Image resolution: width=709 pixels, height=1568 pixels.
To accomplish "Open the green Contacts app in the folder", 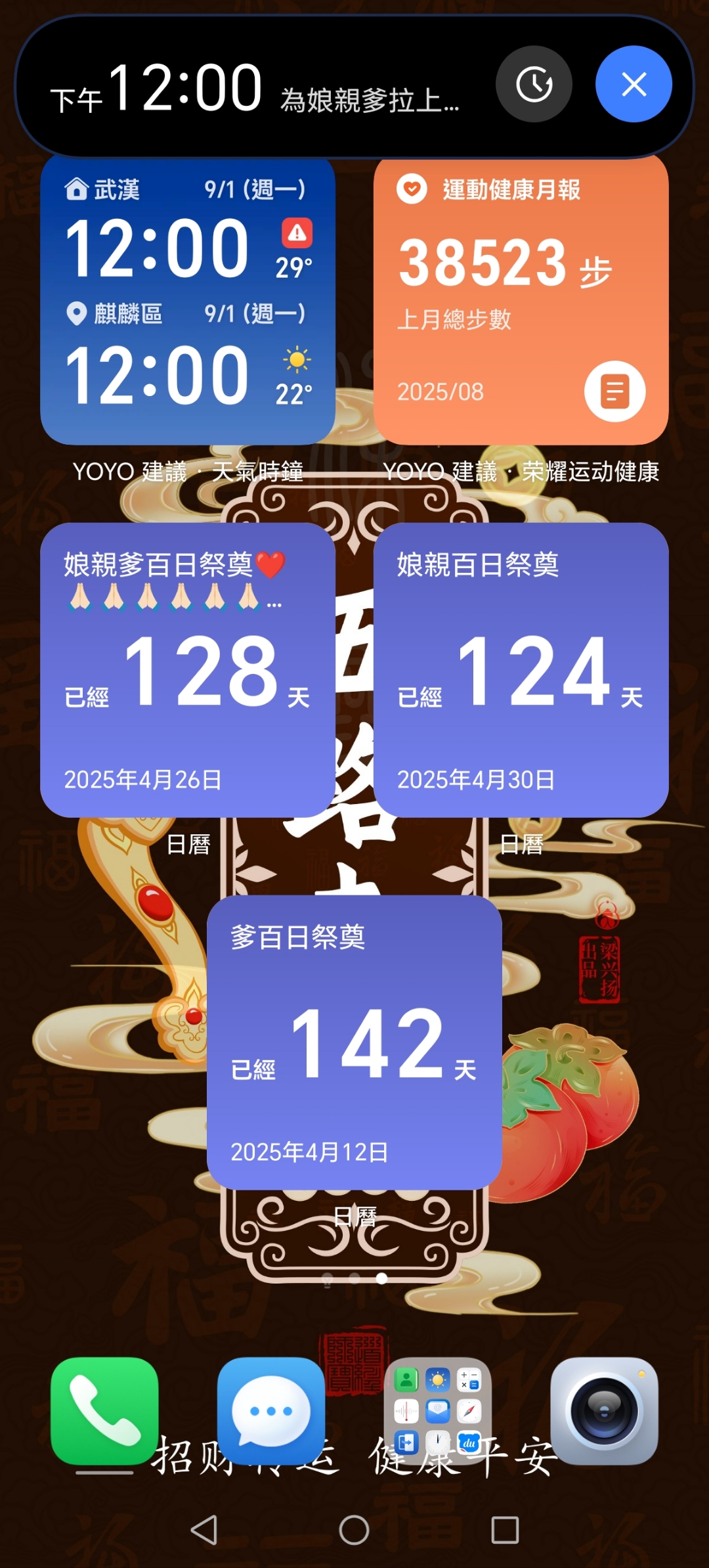I will (x=407, y=1380).
